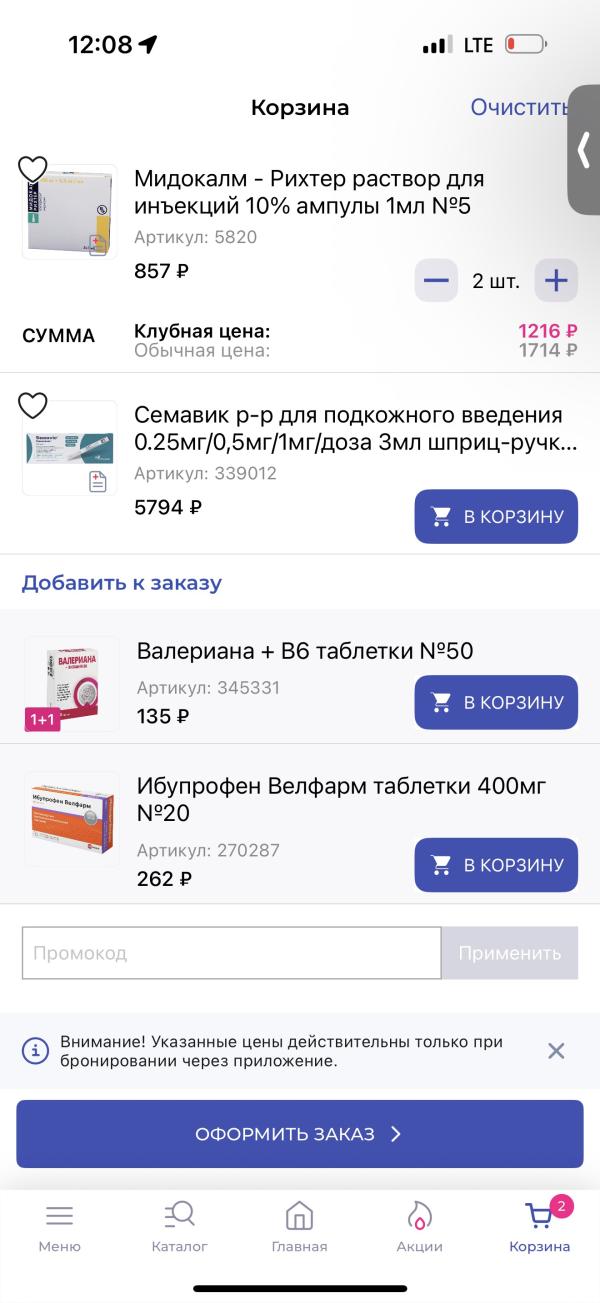600x1303 pixels.
Task: Add Ибупрофен Велфарм to cart
Action: [x=496, y=864]
